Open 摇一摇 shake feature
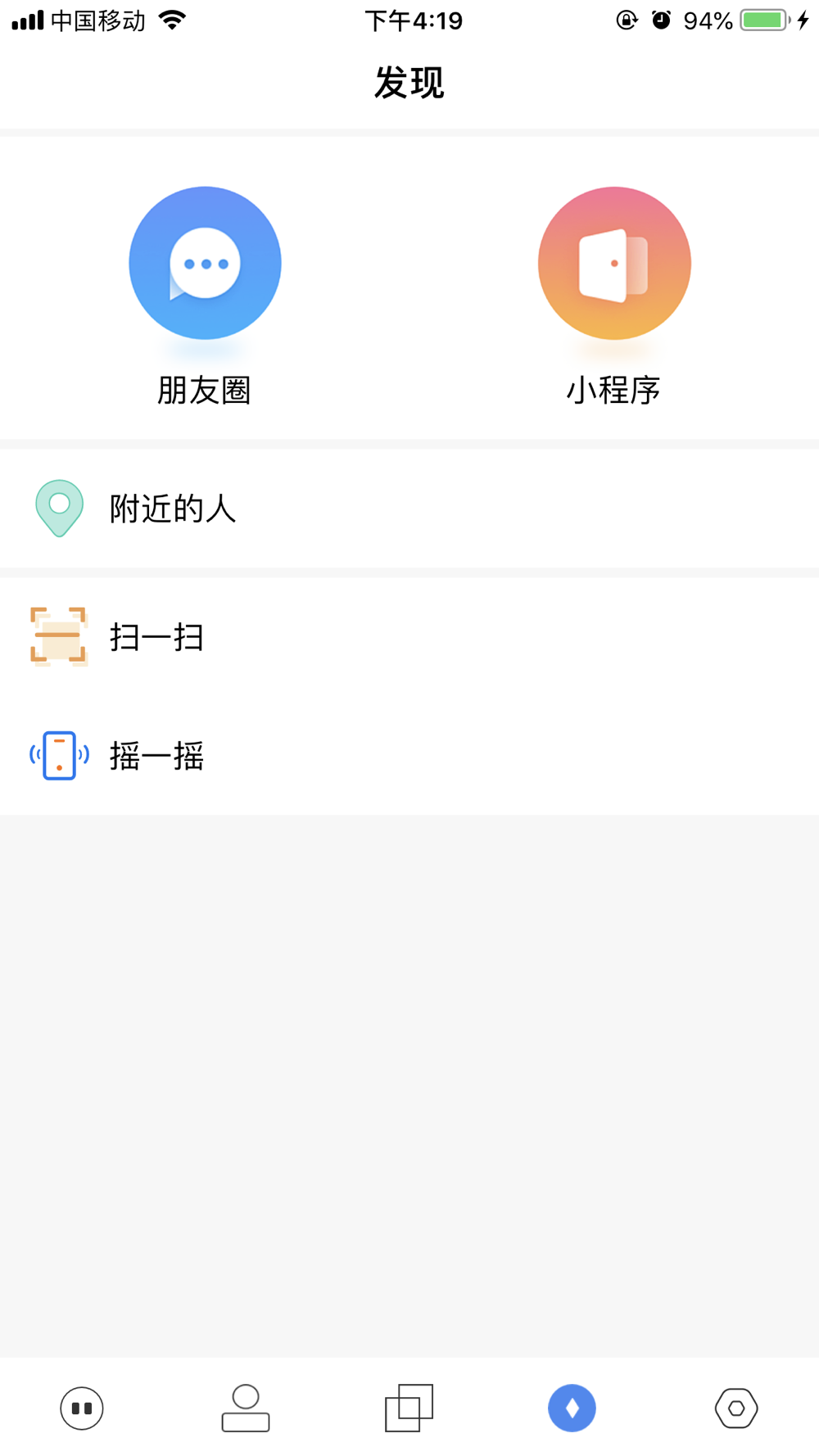819x1456 pixels. [x=409, y=755]
